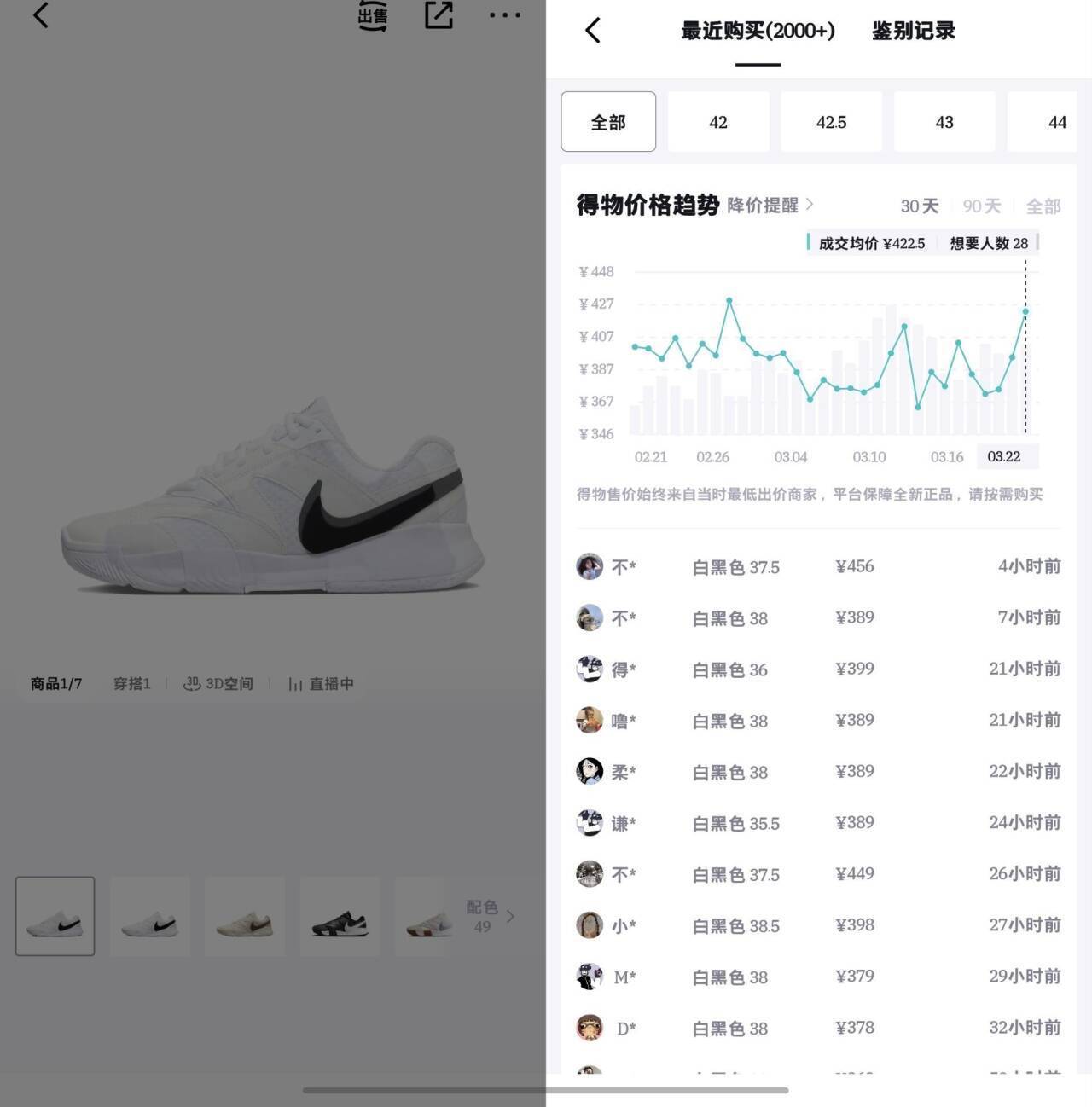Image resolution: width=1092 pixels, height=1107 pixels.
Task: Open the 降价提醒 price drop alert
Action: [x=770, y=206]
